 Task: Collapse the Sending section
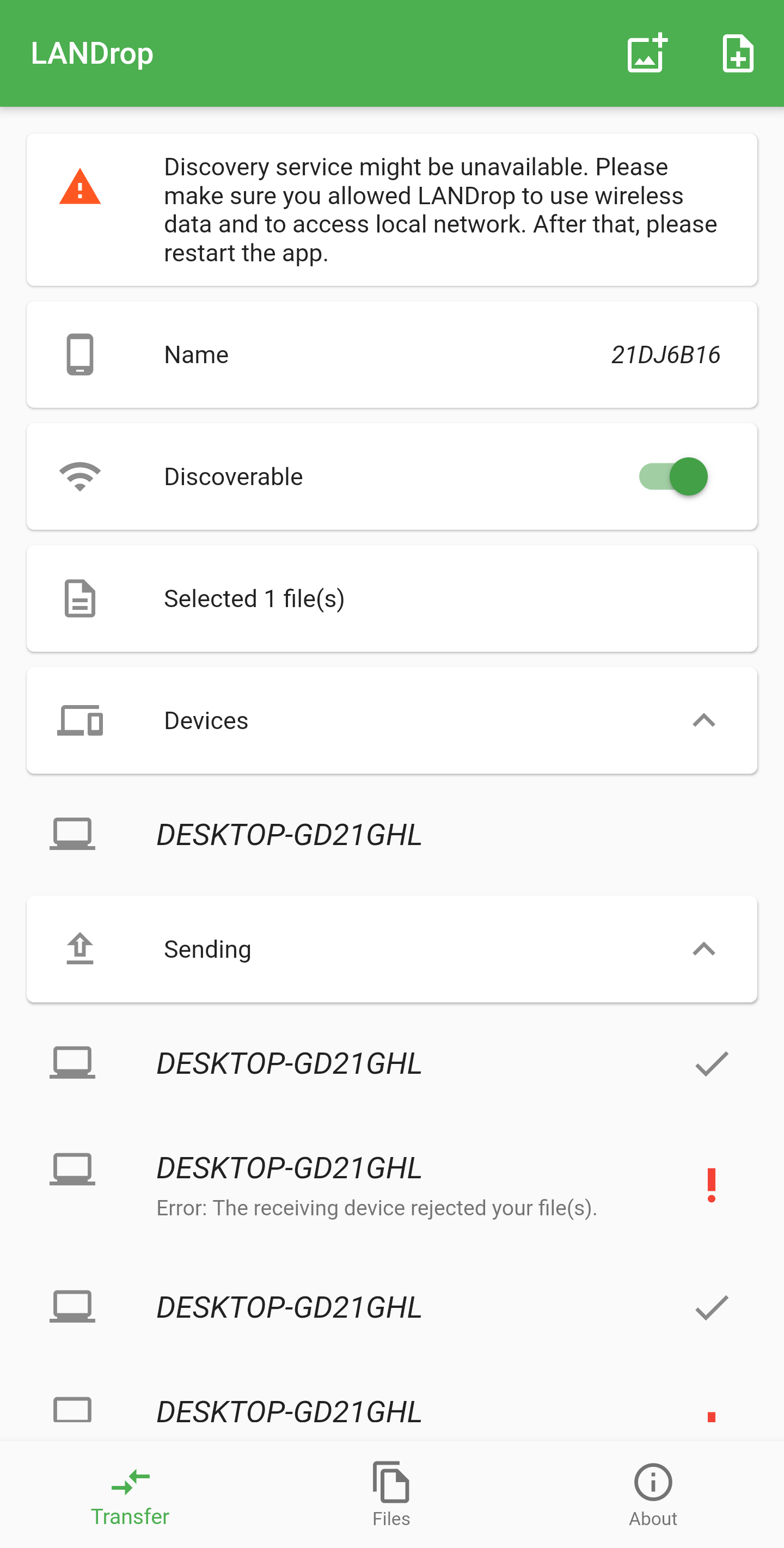tap(703, 950)
